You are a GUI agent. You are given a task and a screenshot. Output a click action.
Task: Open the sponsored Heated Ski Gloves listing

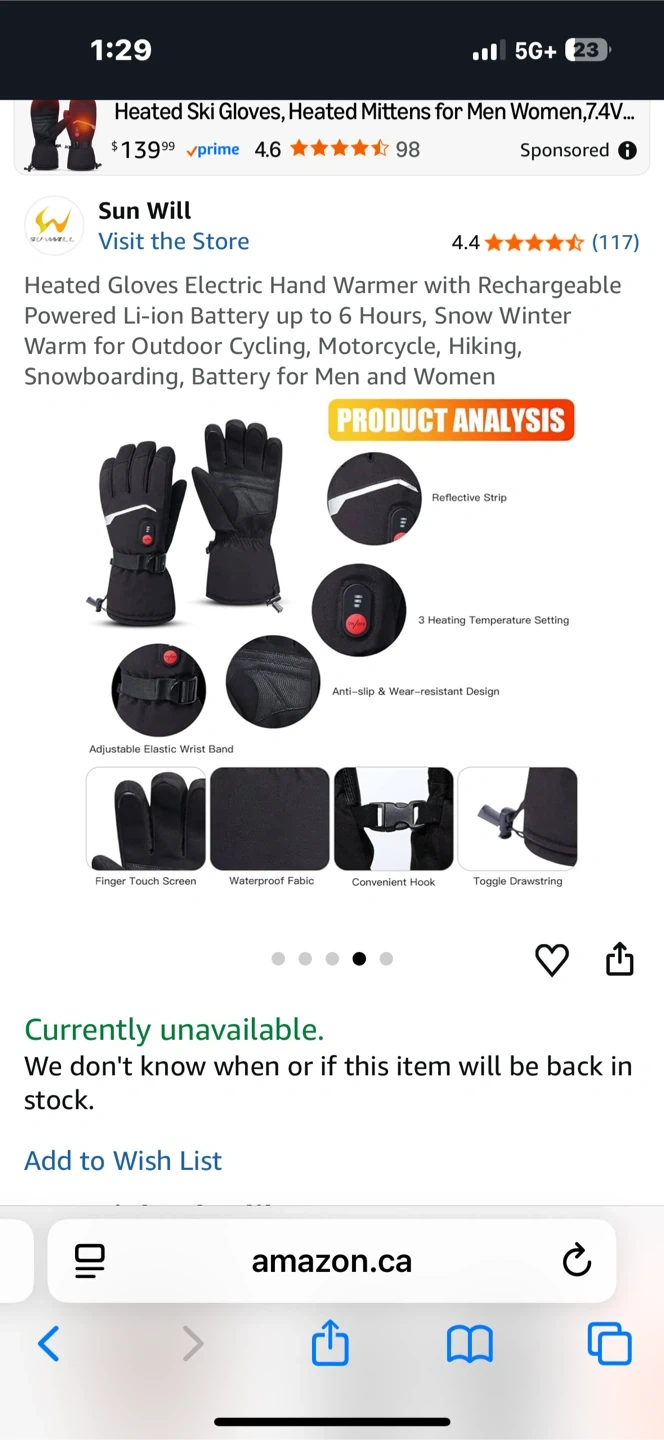pos(370,113)
